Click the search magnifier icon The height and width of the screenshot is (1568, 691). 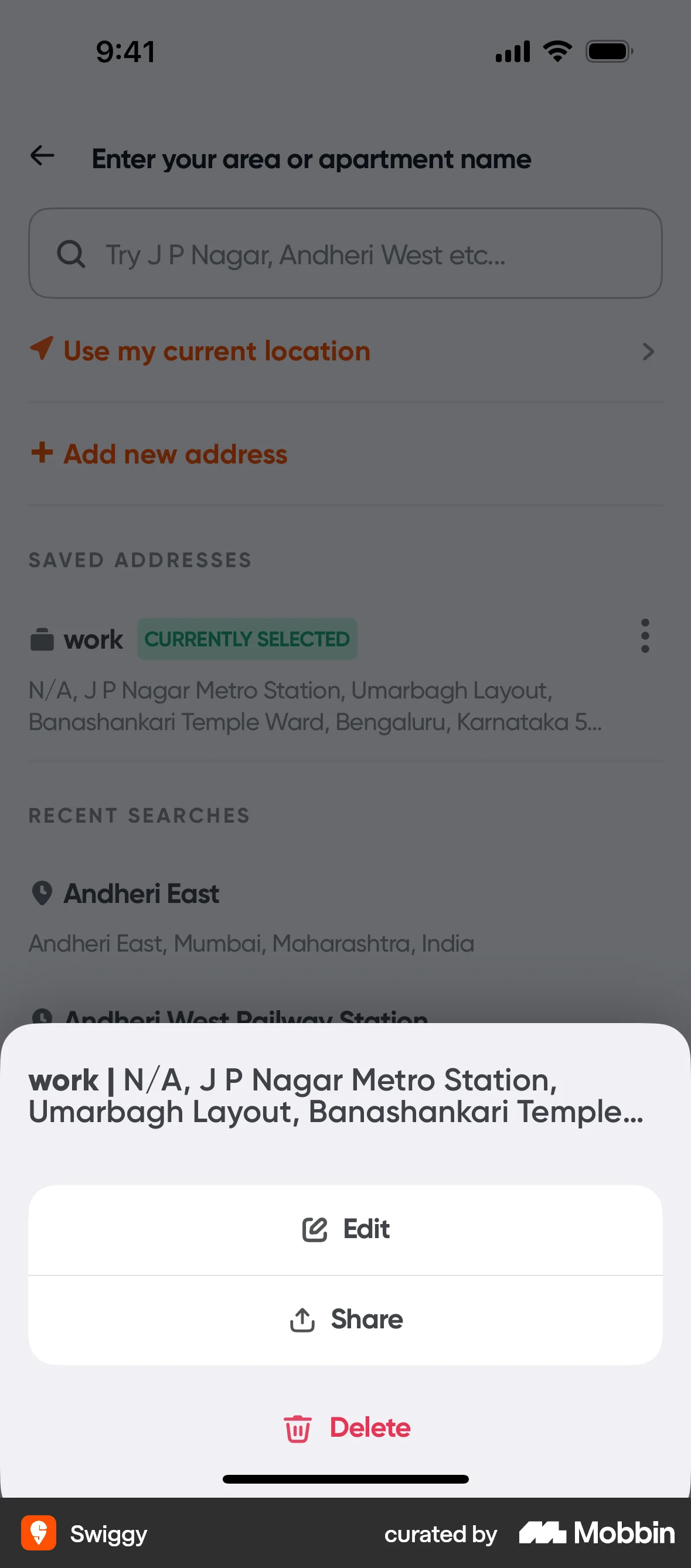tap(72, 254)
